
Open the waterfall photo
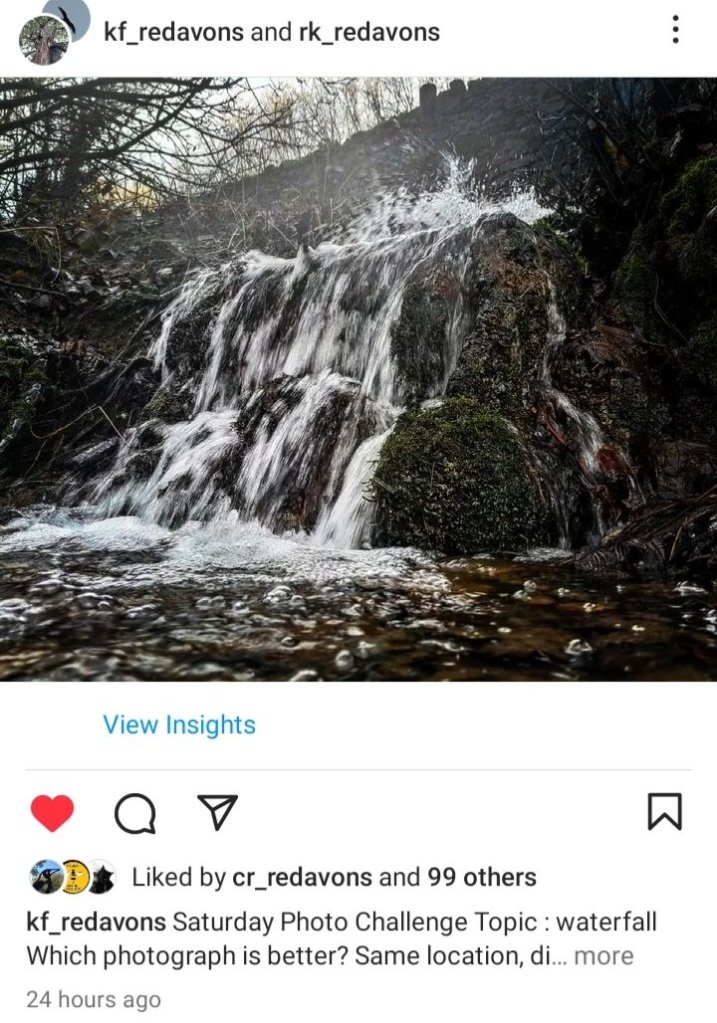click(x=358, y=380)
